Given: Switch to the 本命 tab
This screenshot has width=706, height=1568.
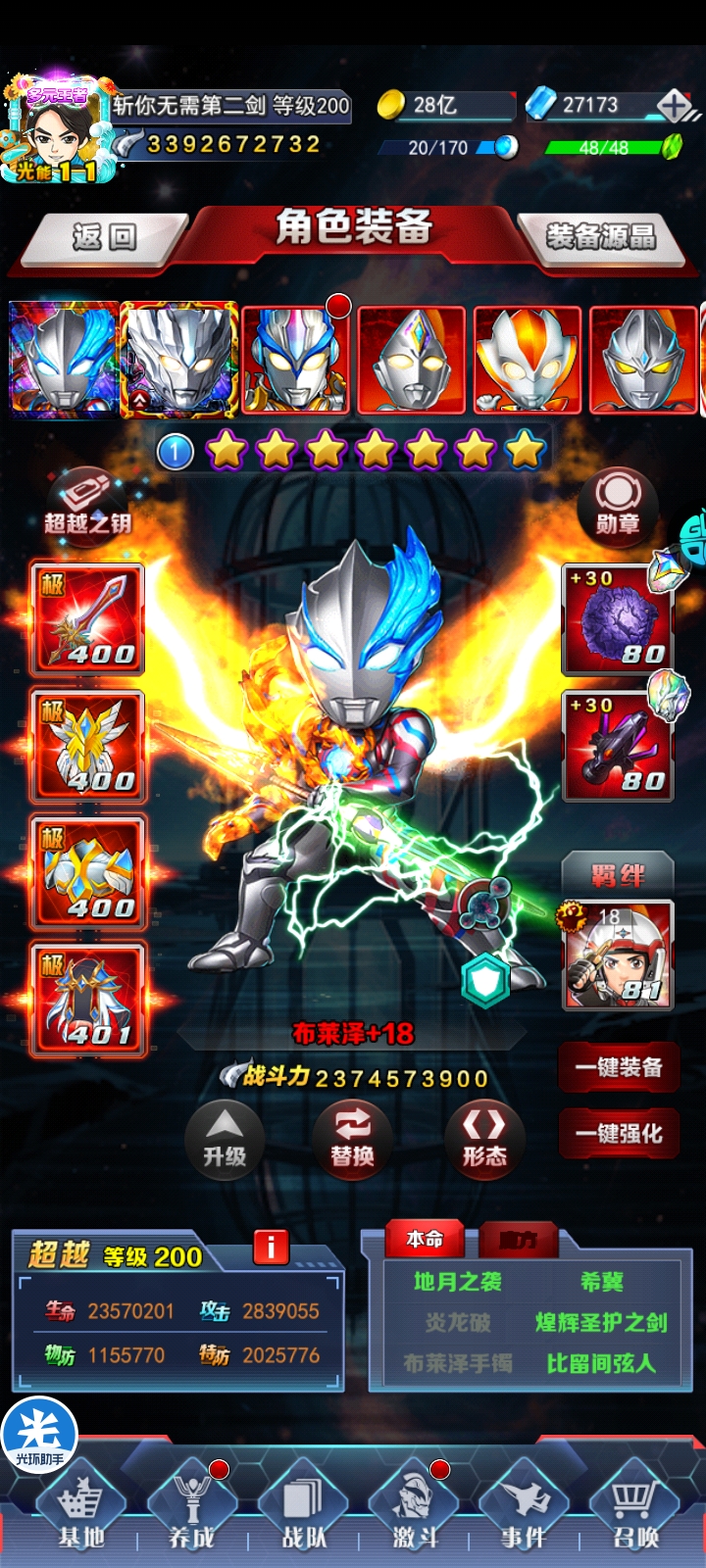Looking at the screenshot, I should (x=426, y=1240).
